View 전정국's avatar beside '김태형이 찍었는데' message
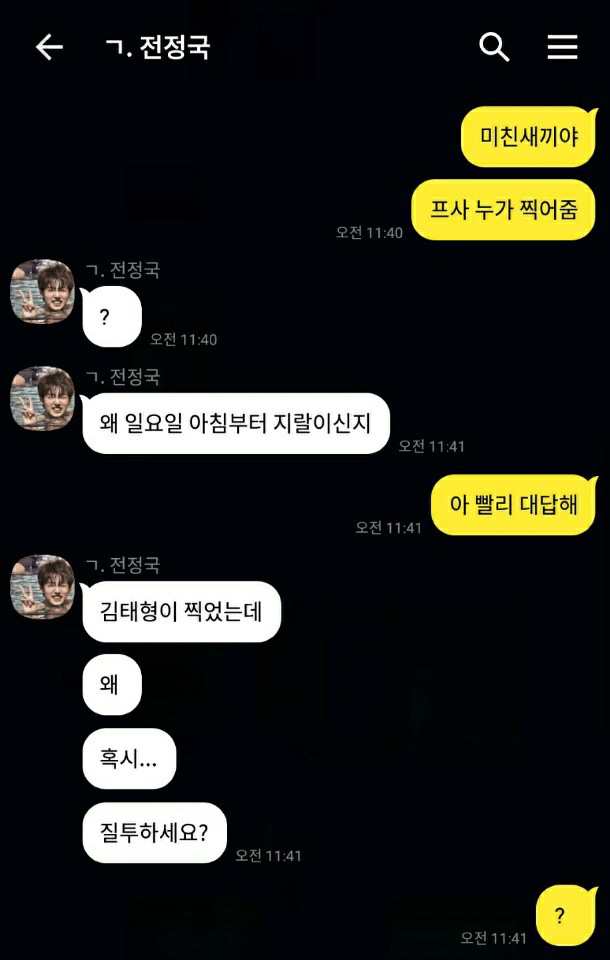 coord(42,587)
